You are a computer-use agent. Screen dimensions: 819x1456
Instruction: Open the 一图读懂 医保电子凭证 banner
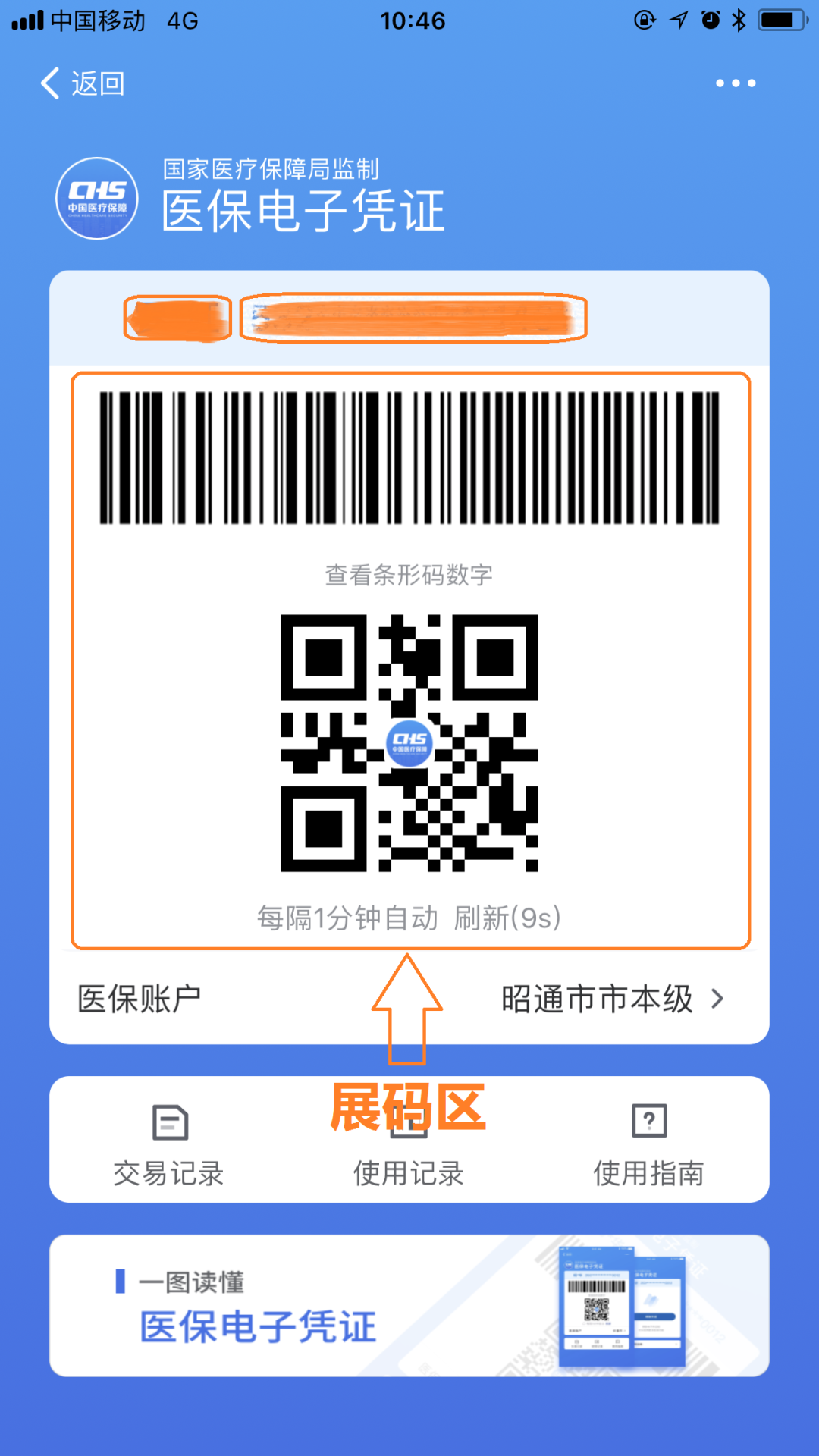point(409,1305)
